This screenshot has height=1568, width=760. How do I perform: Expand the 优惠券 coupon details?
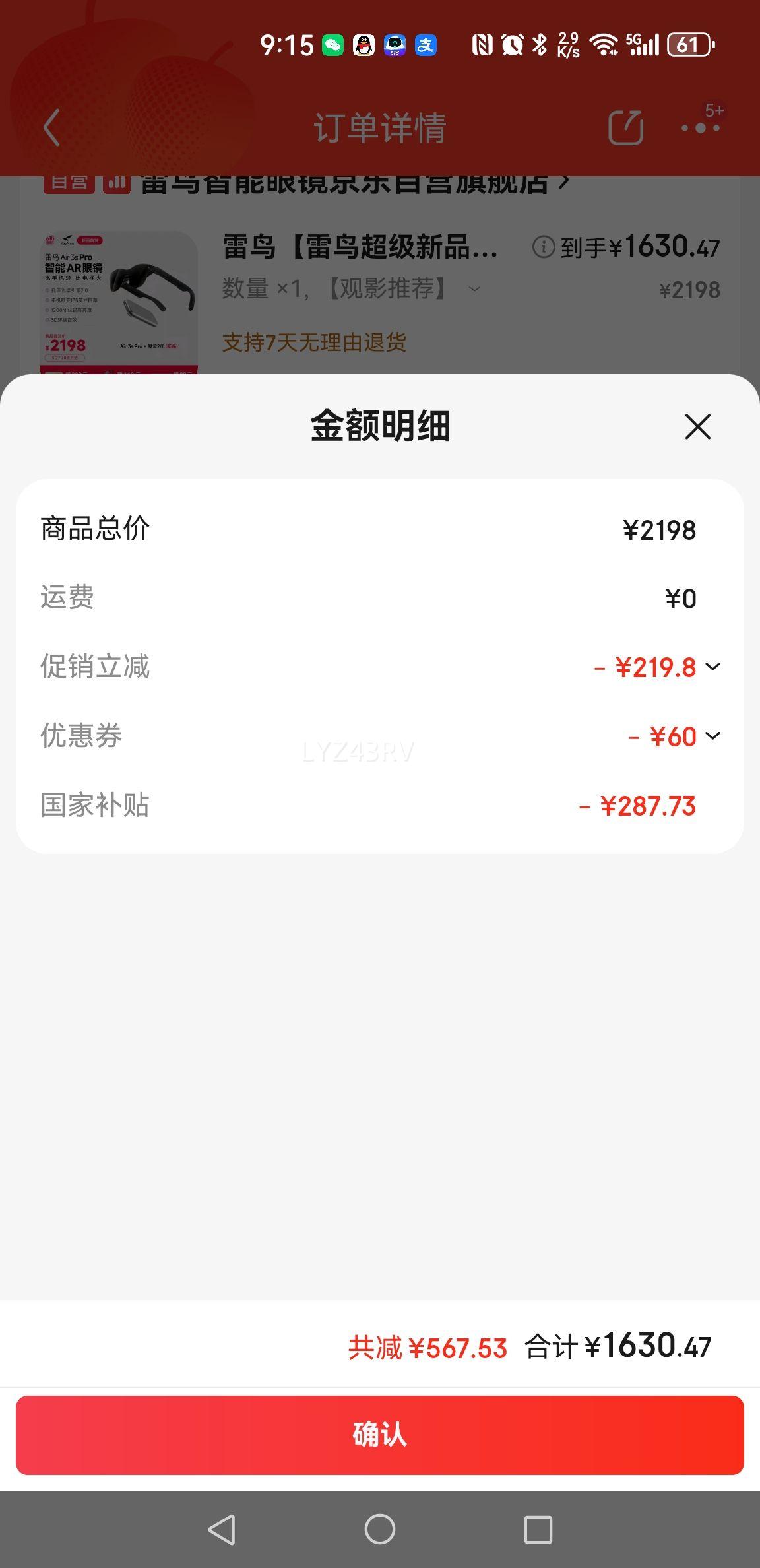(x=712, y=735)
